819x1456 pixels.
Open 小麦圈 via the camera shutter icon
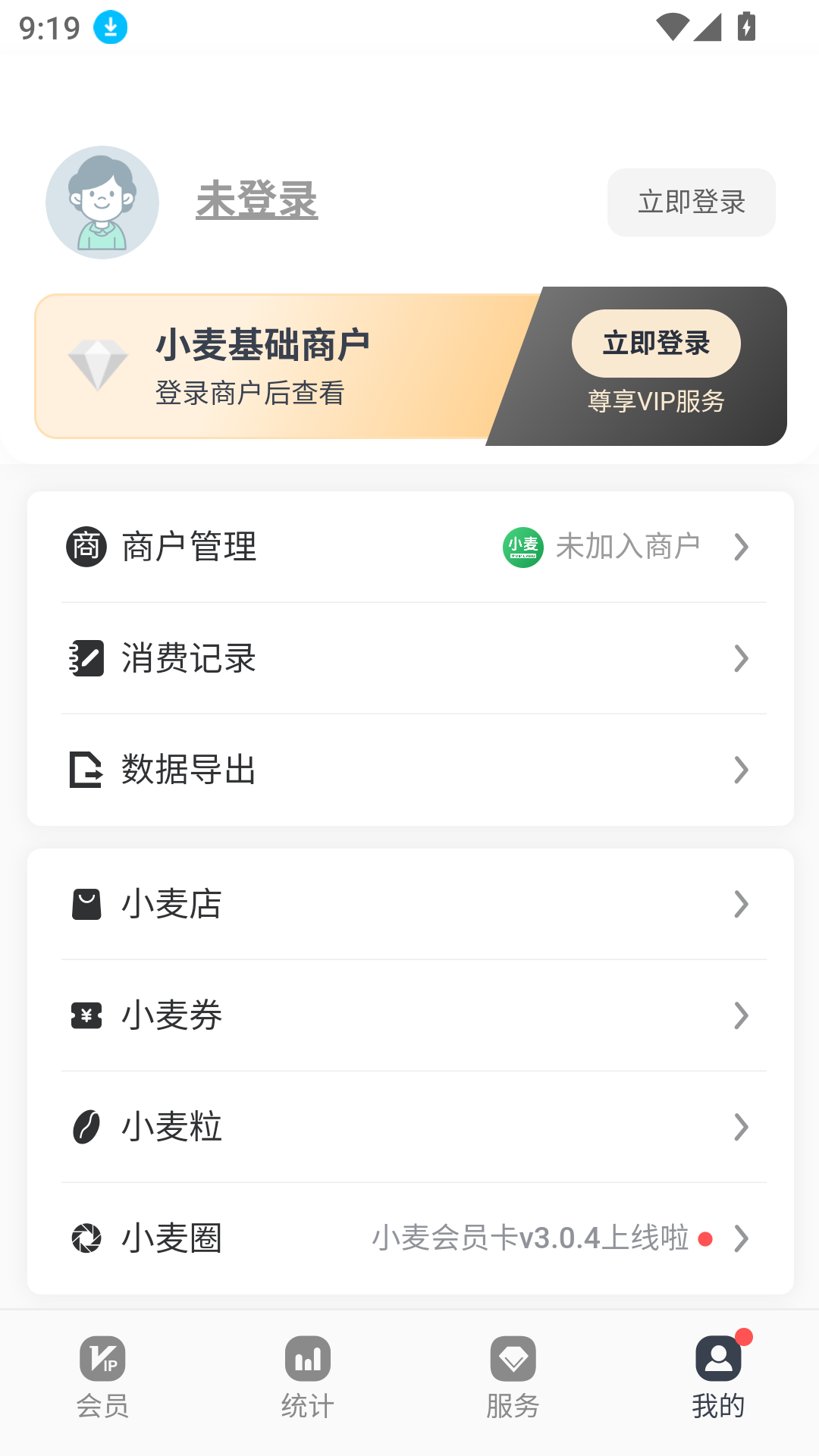pyautogui.click(x=86, y=1238)
